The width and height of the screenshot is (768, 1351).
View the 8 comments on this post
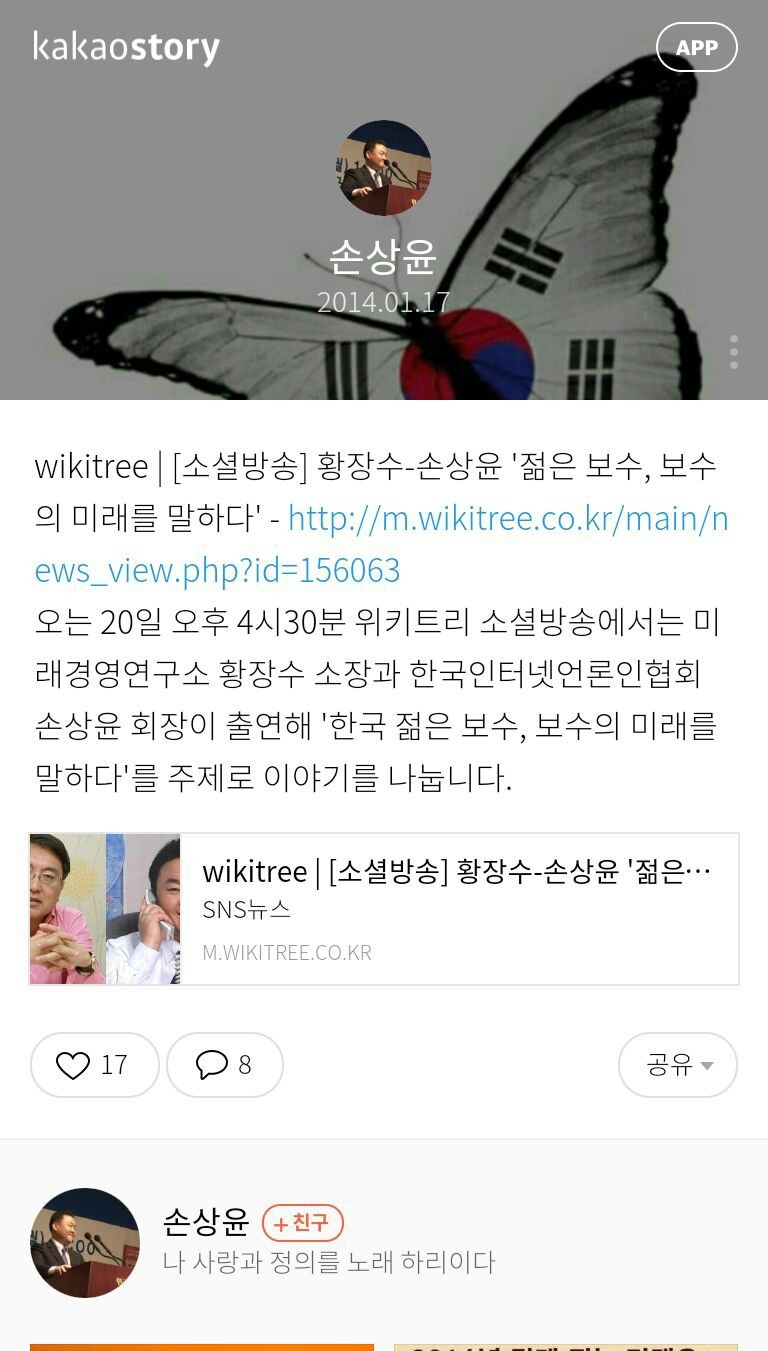[x=225, y=1065]
